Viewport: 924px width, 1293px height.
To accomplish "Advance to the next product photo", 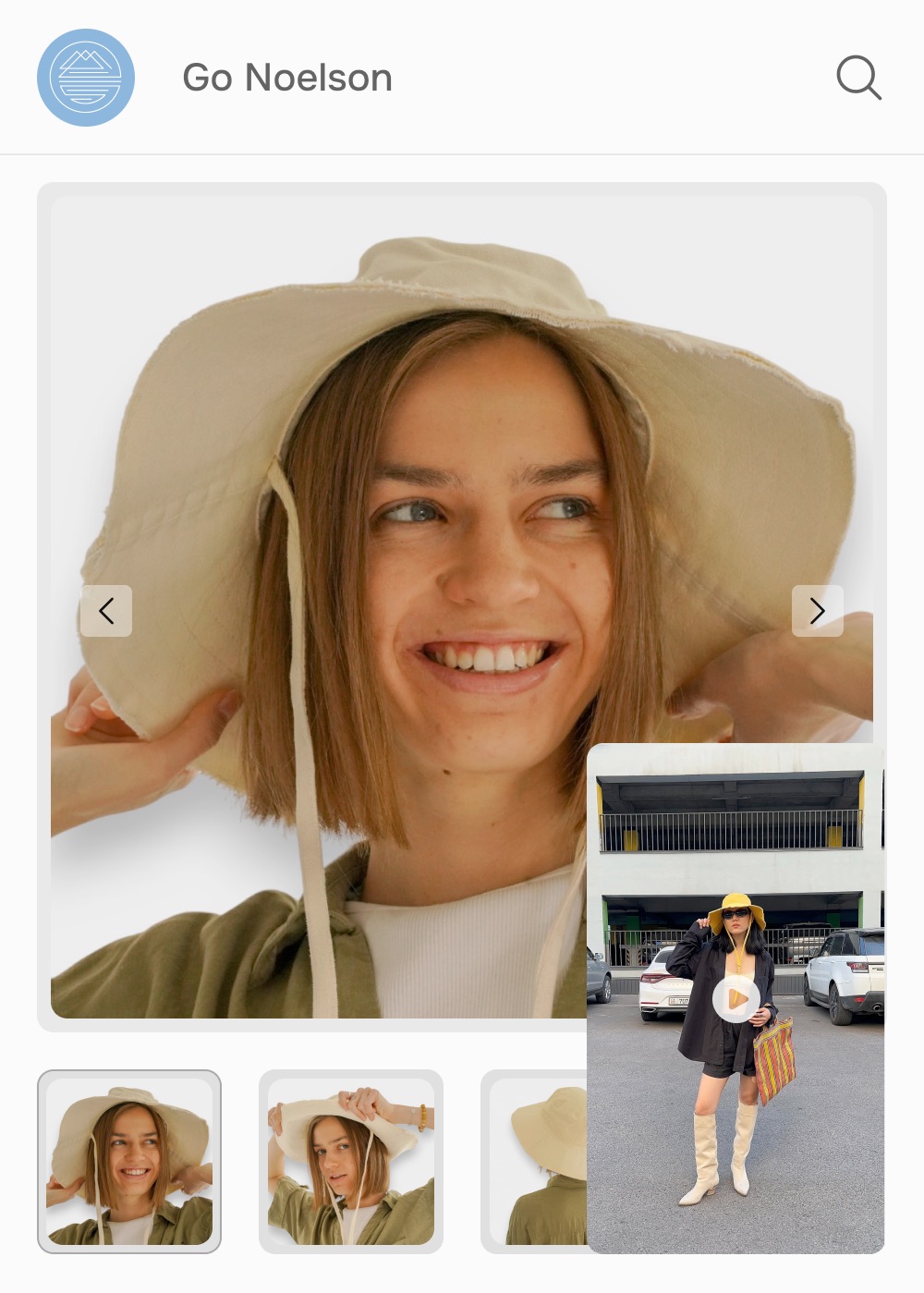I will click(x=817, y=611).
